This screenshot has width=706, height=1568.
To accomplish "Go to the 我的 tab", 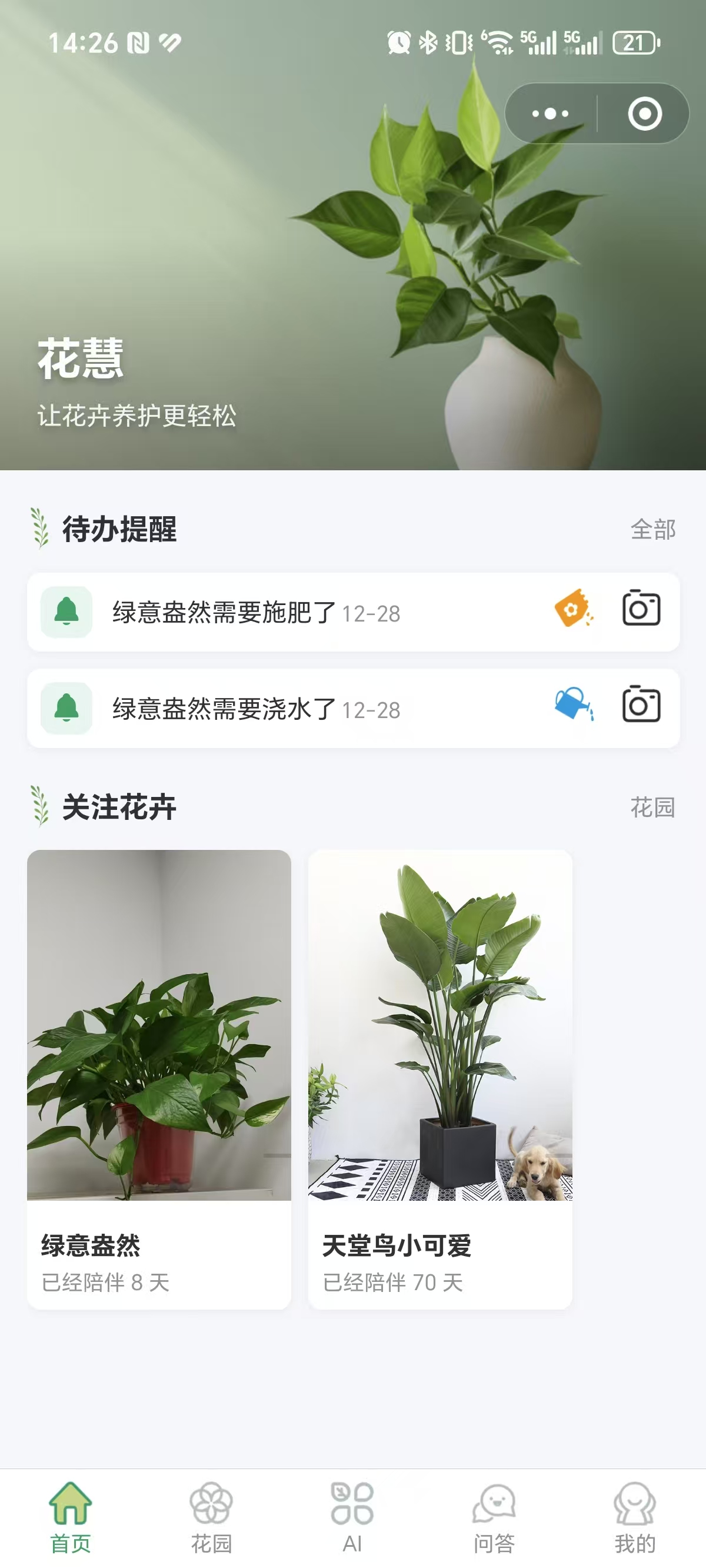I will click(x=635, y=1517).
